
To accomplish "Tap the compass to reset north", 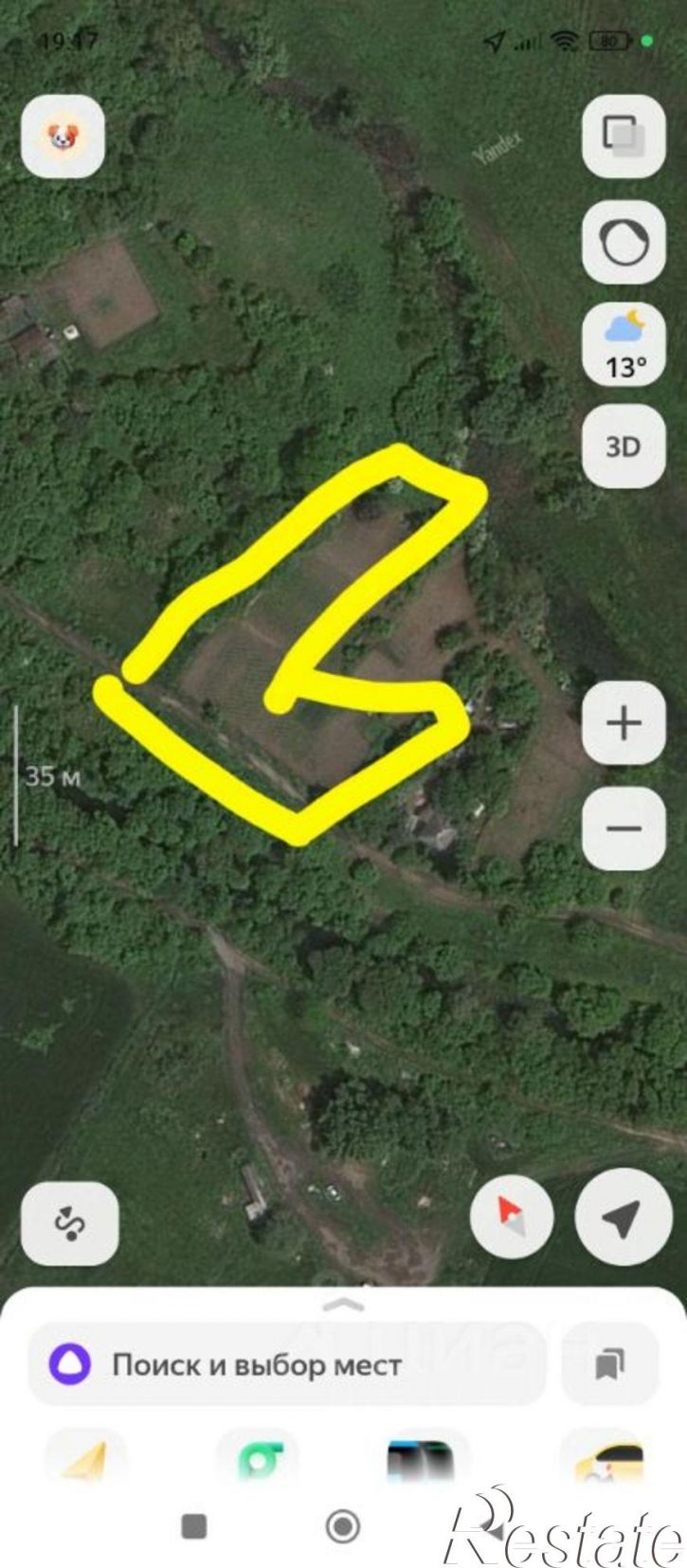I will point(512,1220).
